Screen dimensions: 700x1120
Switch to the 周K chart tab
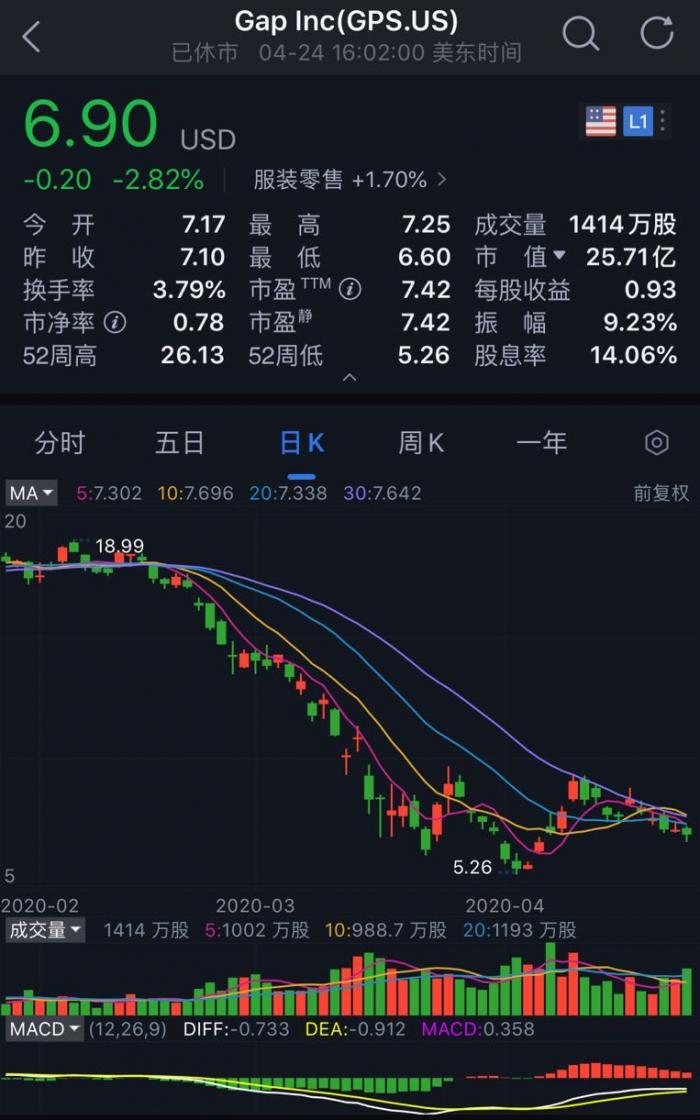tap(421, 443)
